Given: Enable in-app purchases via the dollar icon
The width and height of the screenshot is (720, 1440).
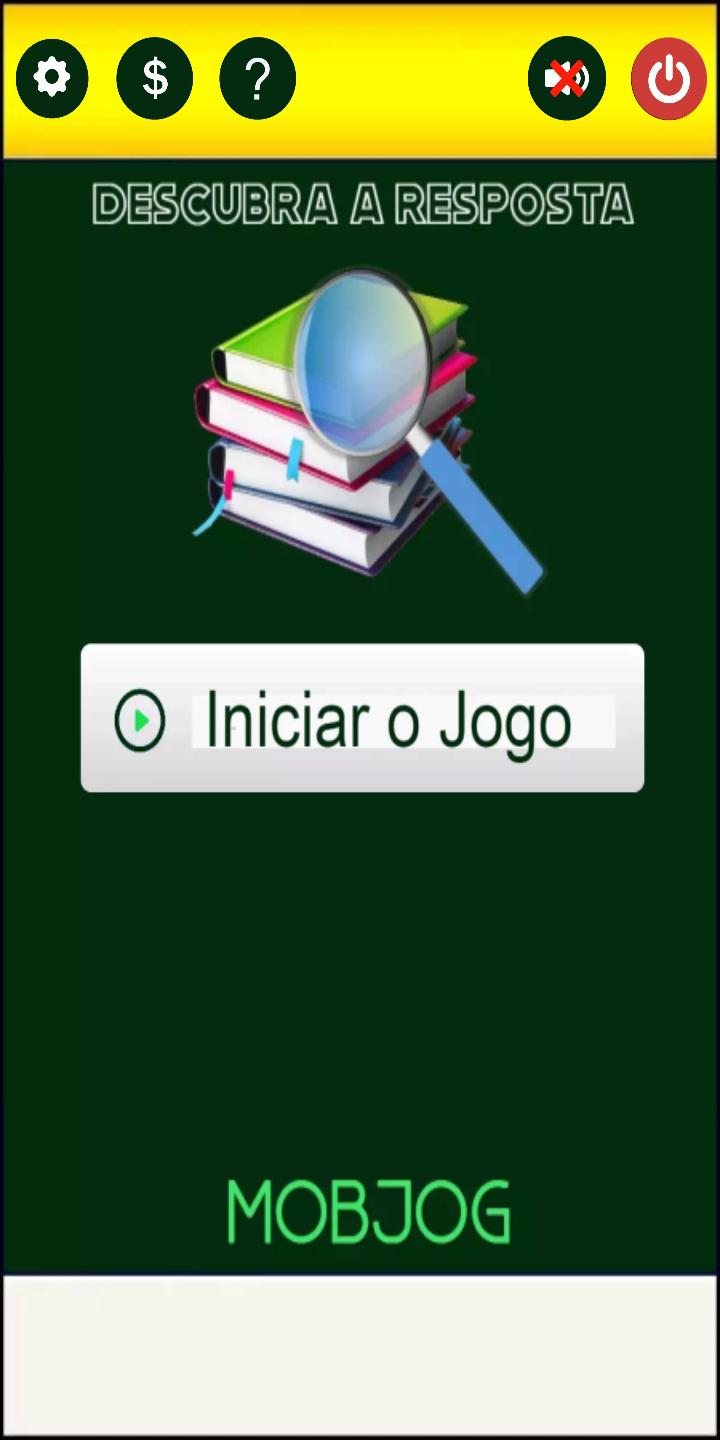Looking at the screenshot, I should coord(155,77).
